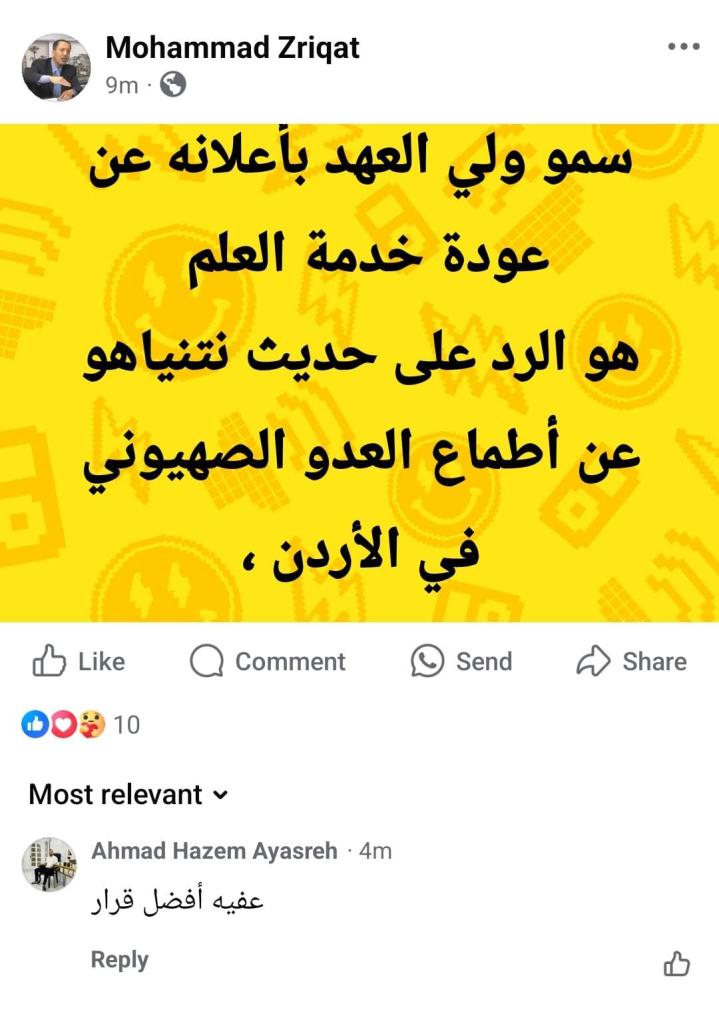Like Ahmad Hazem Ayasreh's comment
The image size is (719, 1024).
tap(677, 963)
